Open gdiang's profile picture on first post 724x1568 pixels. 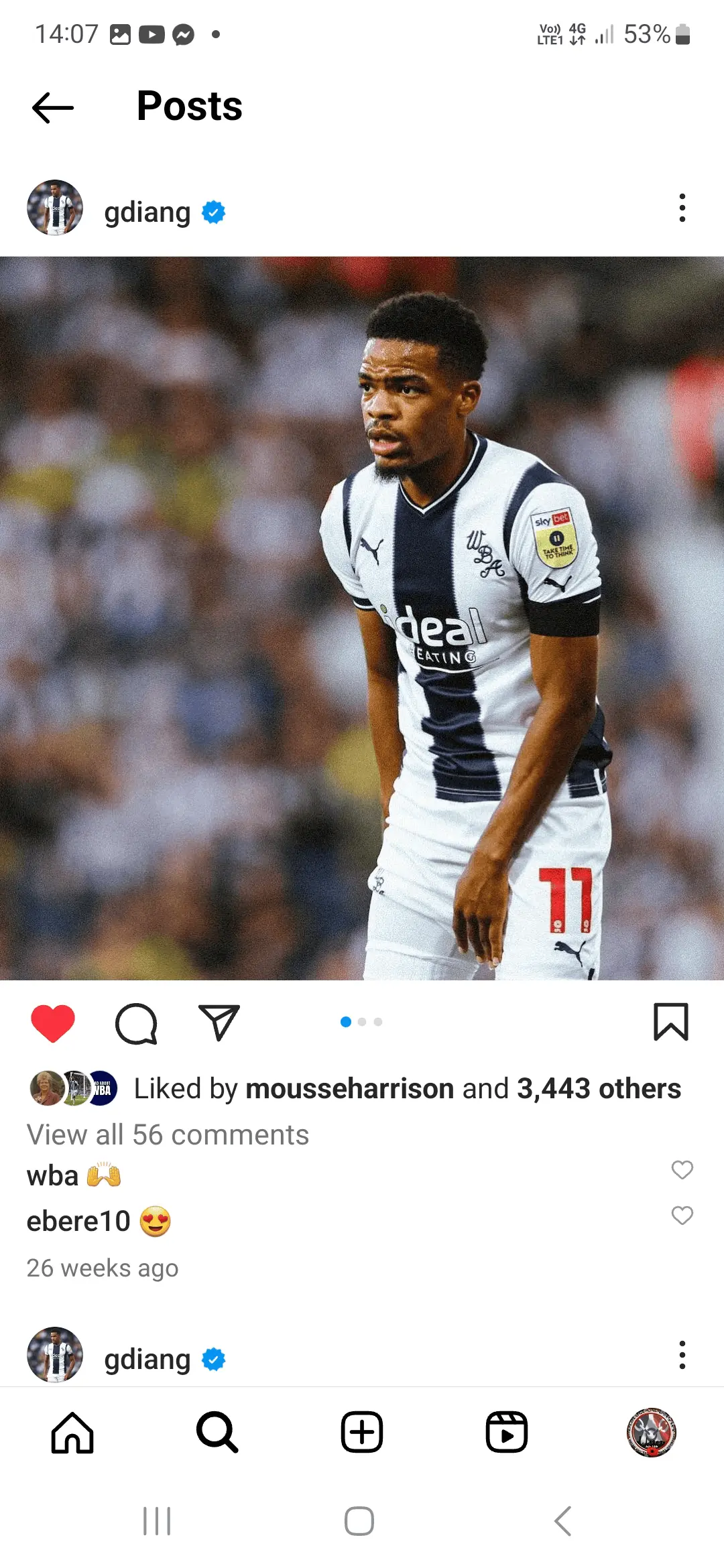(x=55, y=208)
